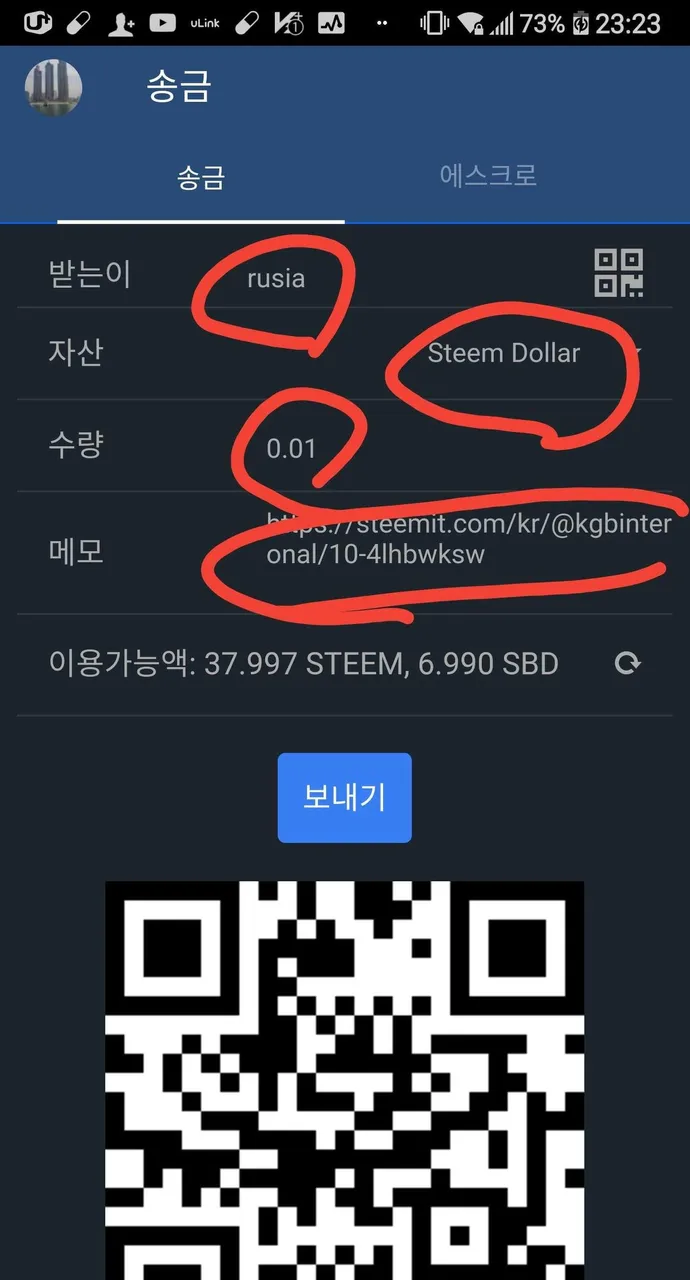Refresh the available balance
The image size is (690, 1280).
click(627, 664)
